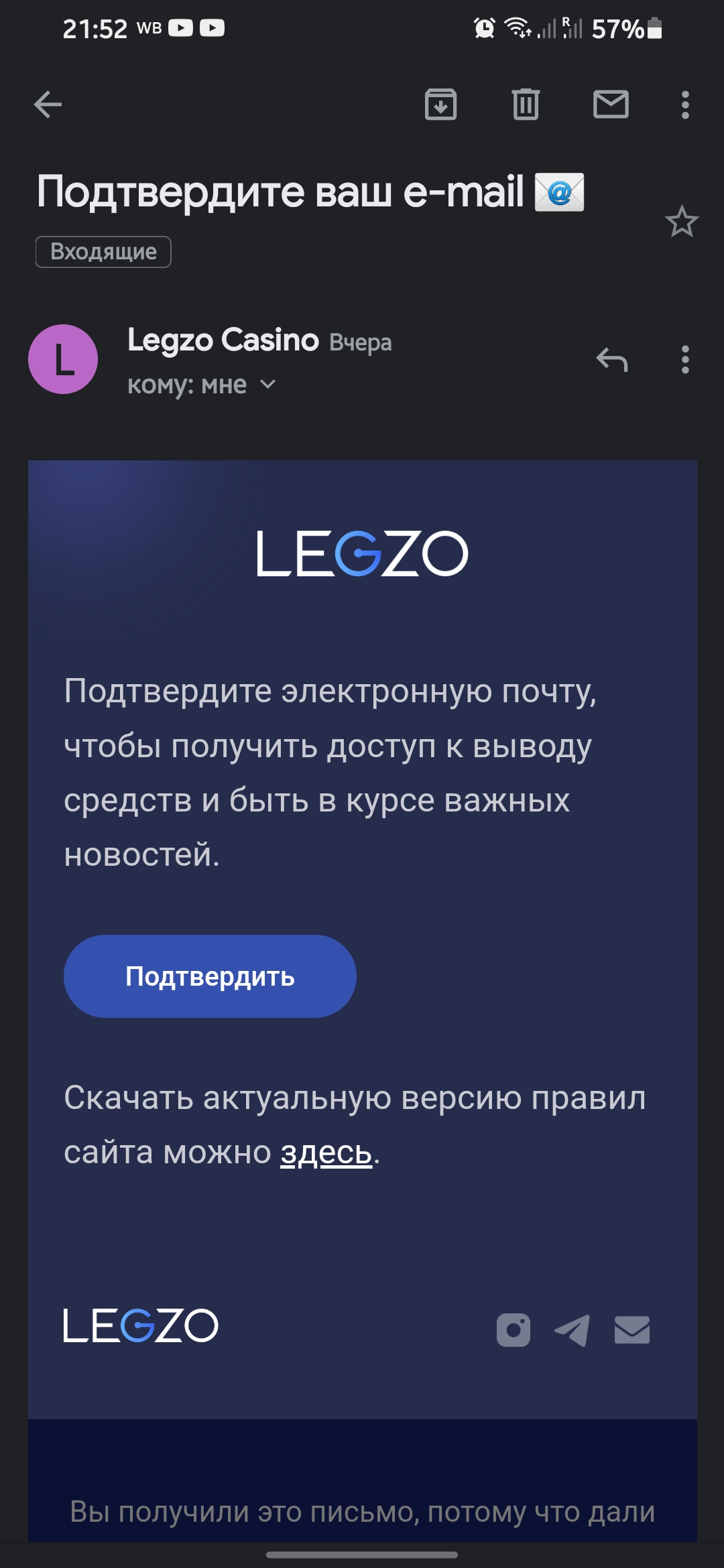Screen dimensions: 724x1568
Task: Tap the Входящие label chip
Action: point(103,252)
